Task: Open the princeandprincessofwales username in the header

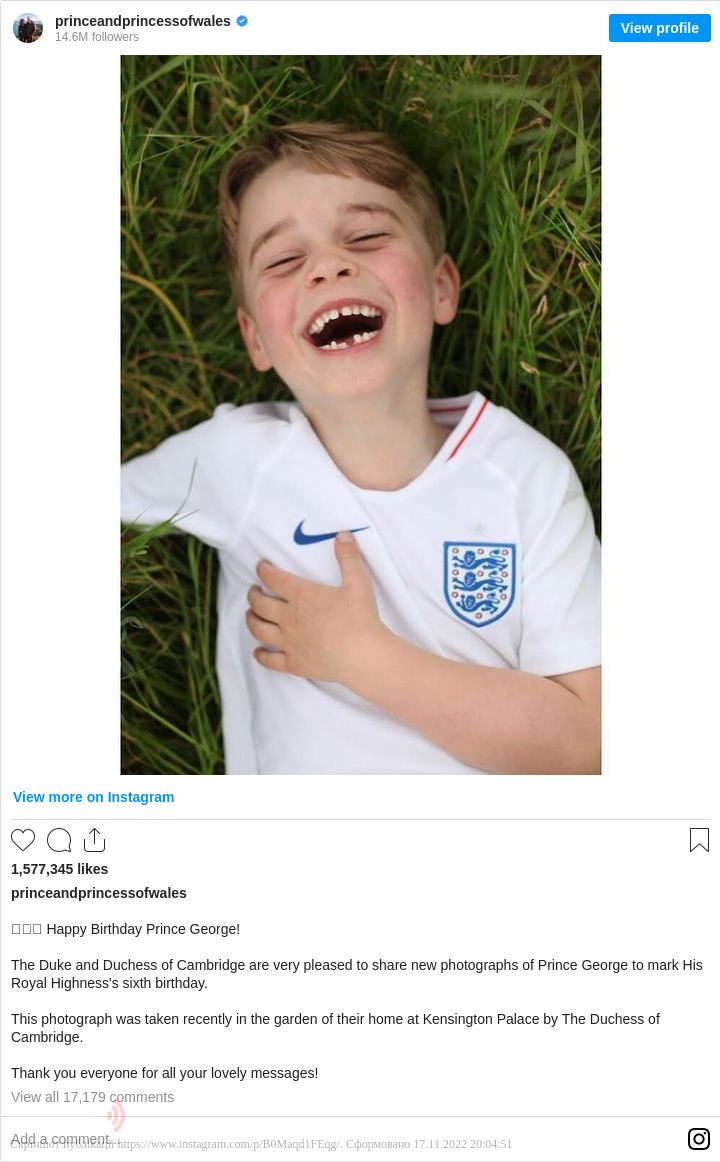Action: (142, 21)
